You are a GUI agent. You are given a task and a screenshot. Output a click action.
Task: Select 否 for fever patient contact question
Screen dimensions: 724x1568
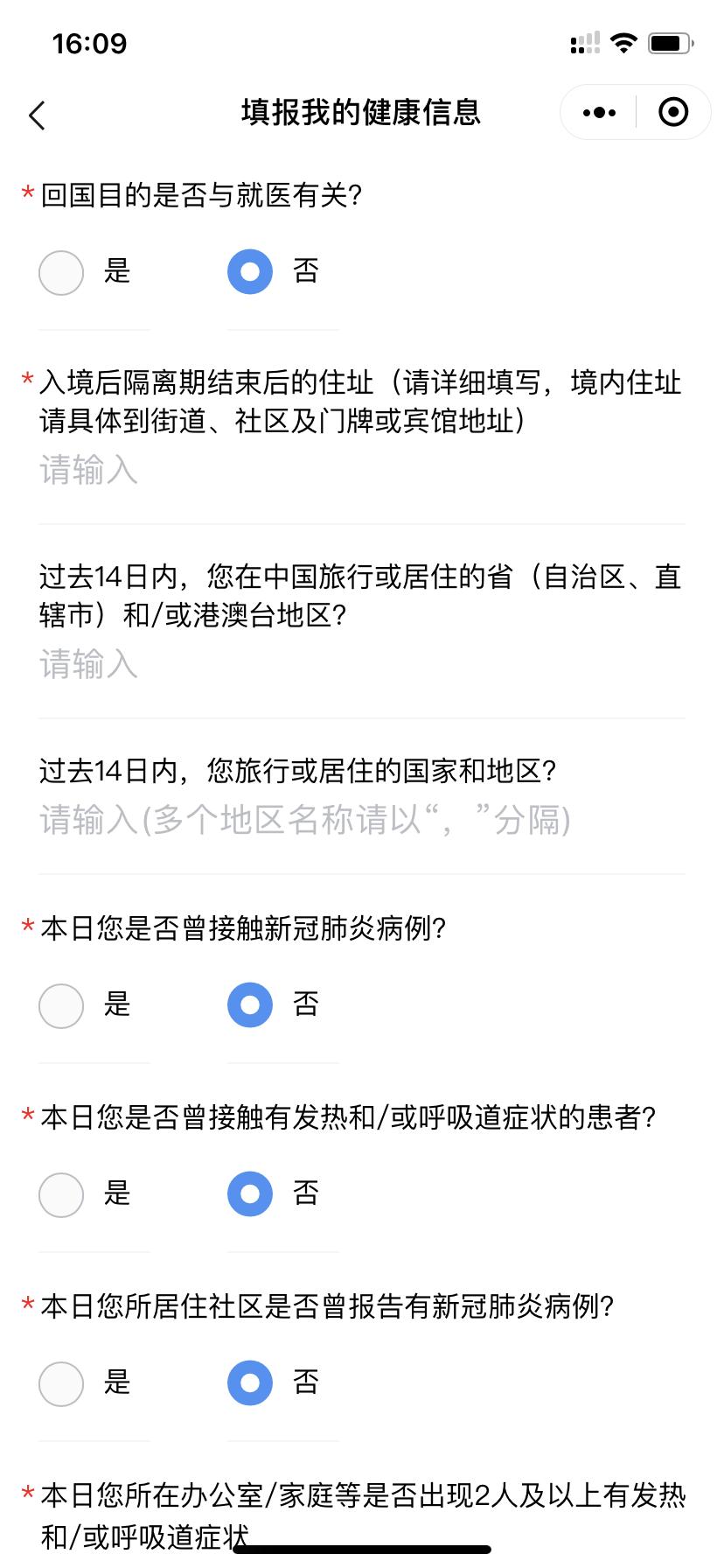(248, 1194)
